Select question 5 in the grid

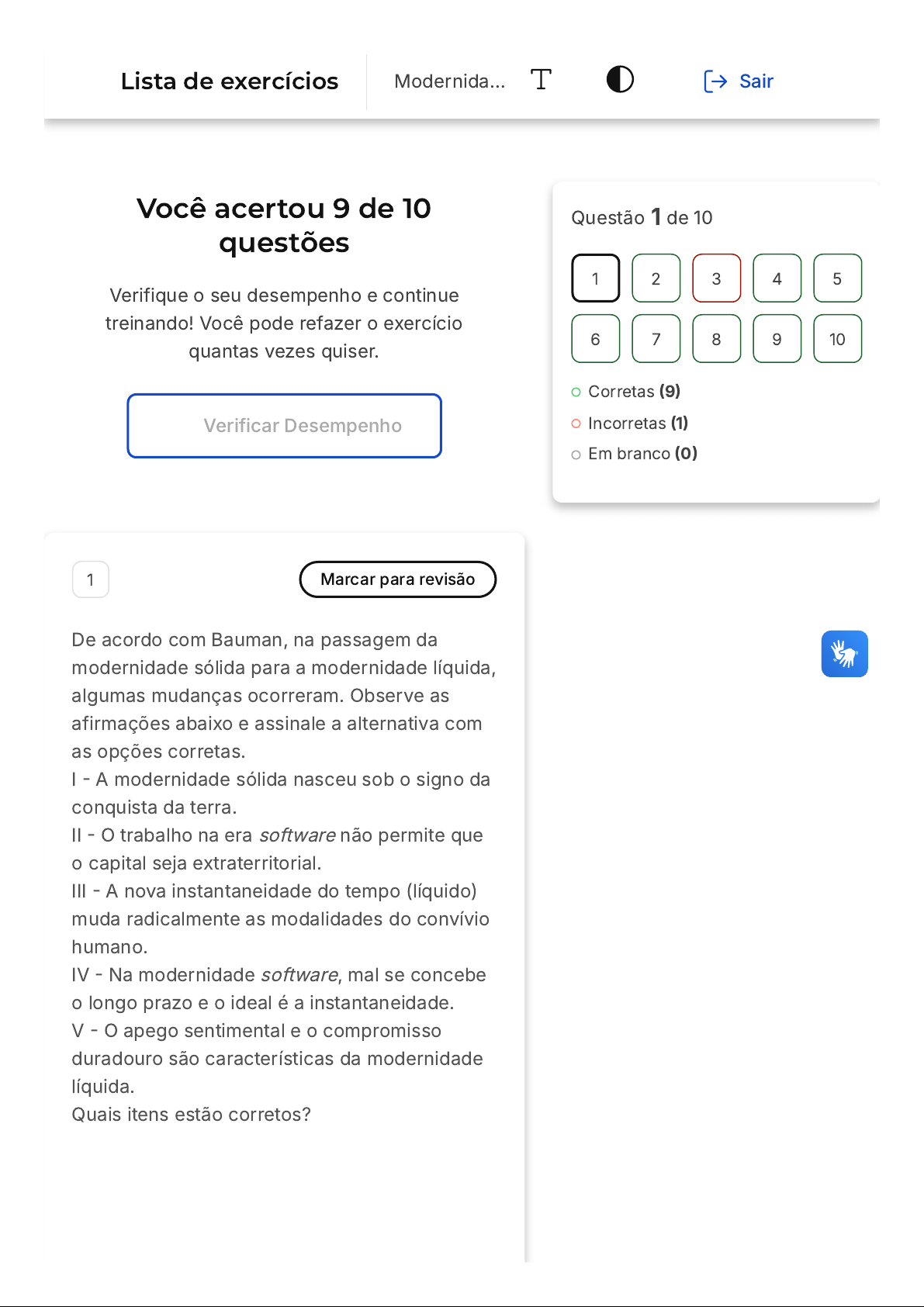(x=837, y=278)
